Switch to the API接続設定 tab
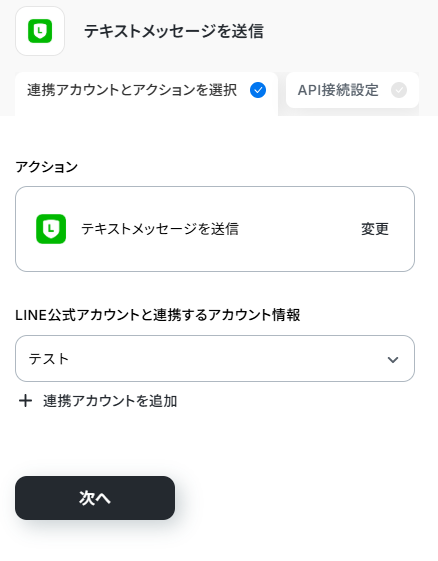Viewport: 438px width, 561px height. coord(352,90)
